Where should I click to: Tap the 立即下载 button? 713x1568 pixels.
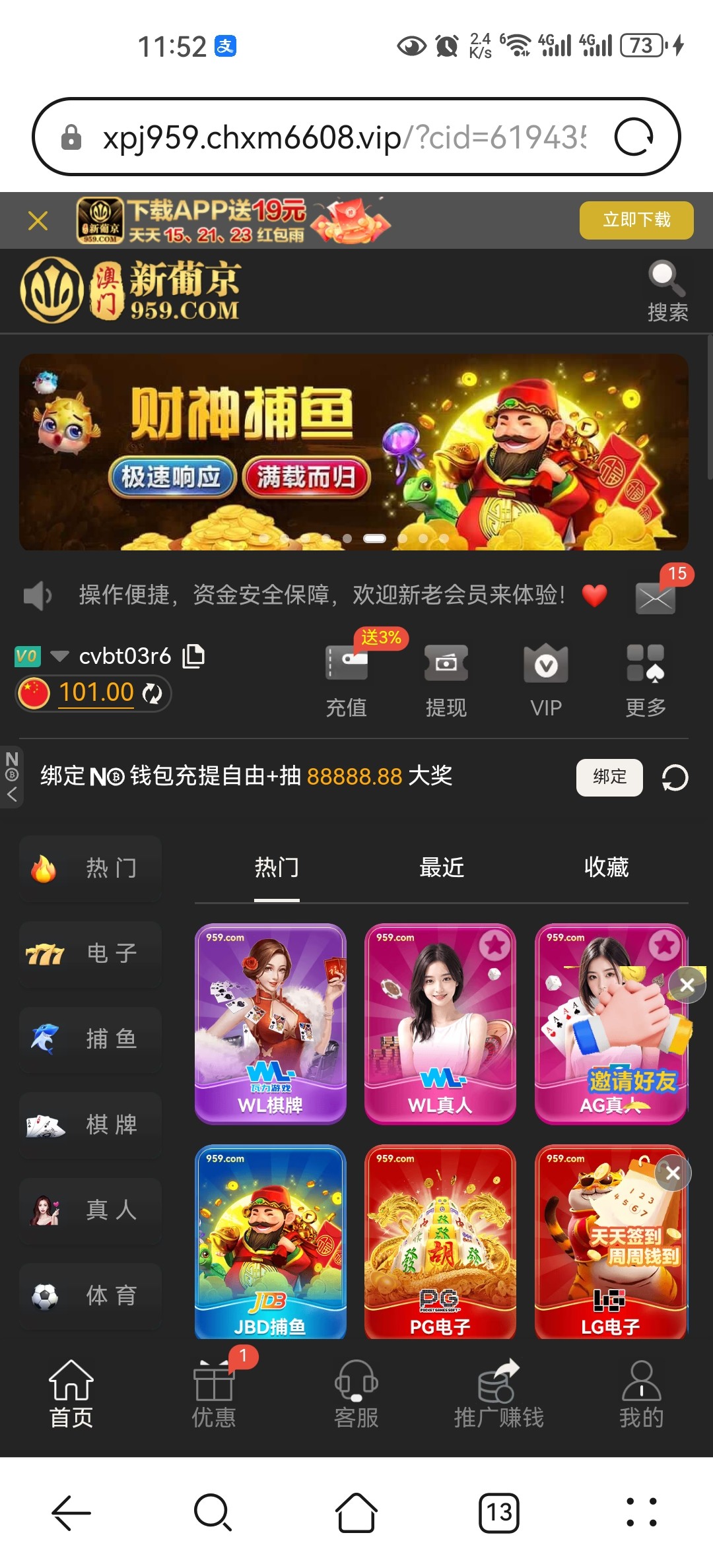[x=636, y=220]
